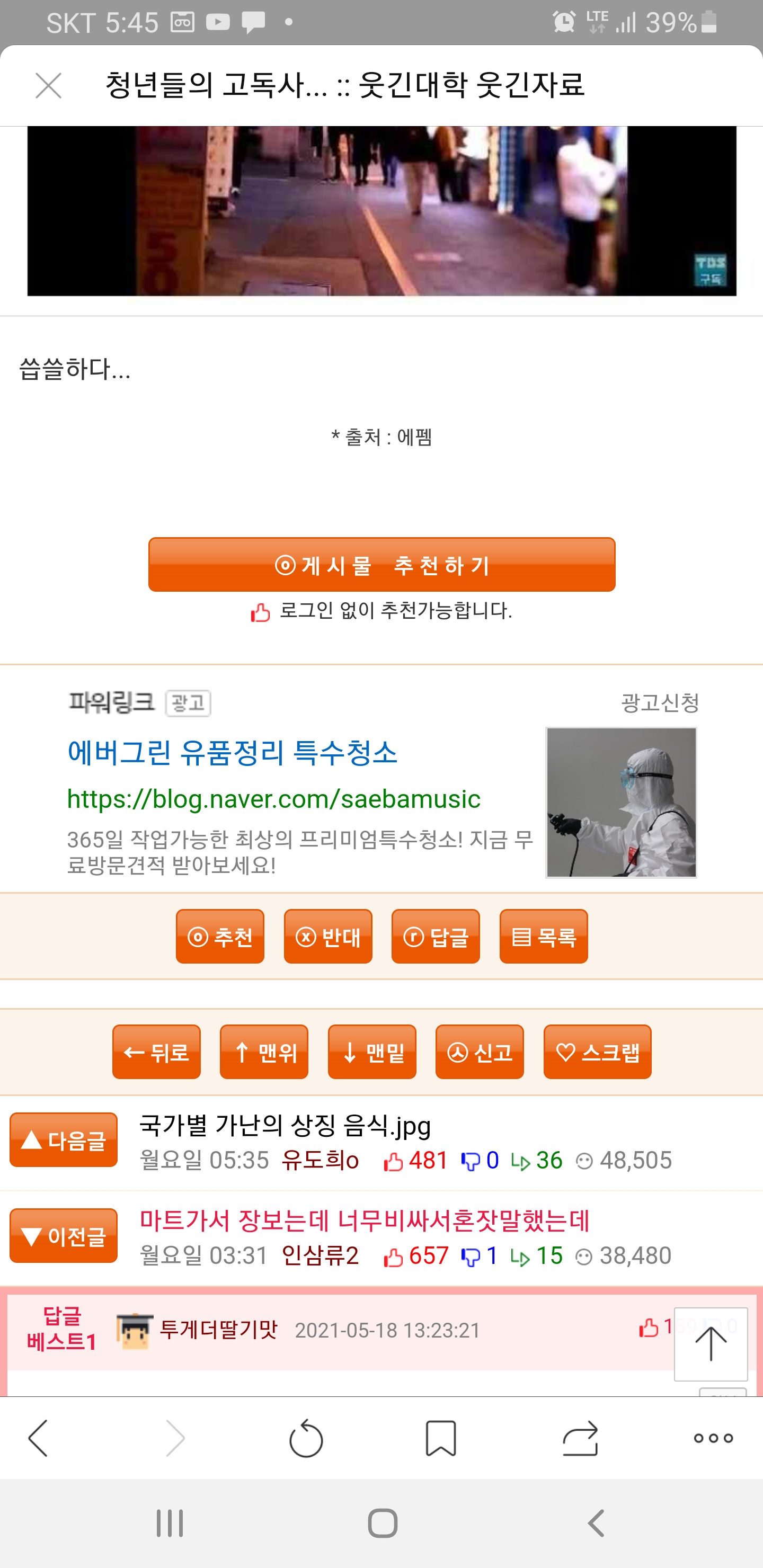Image resolution: width=763 pixels, height=1568 pixels.
Task: Go back with the 뒤로 button
Action: click(156, 1052)
